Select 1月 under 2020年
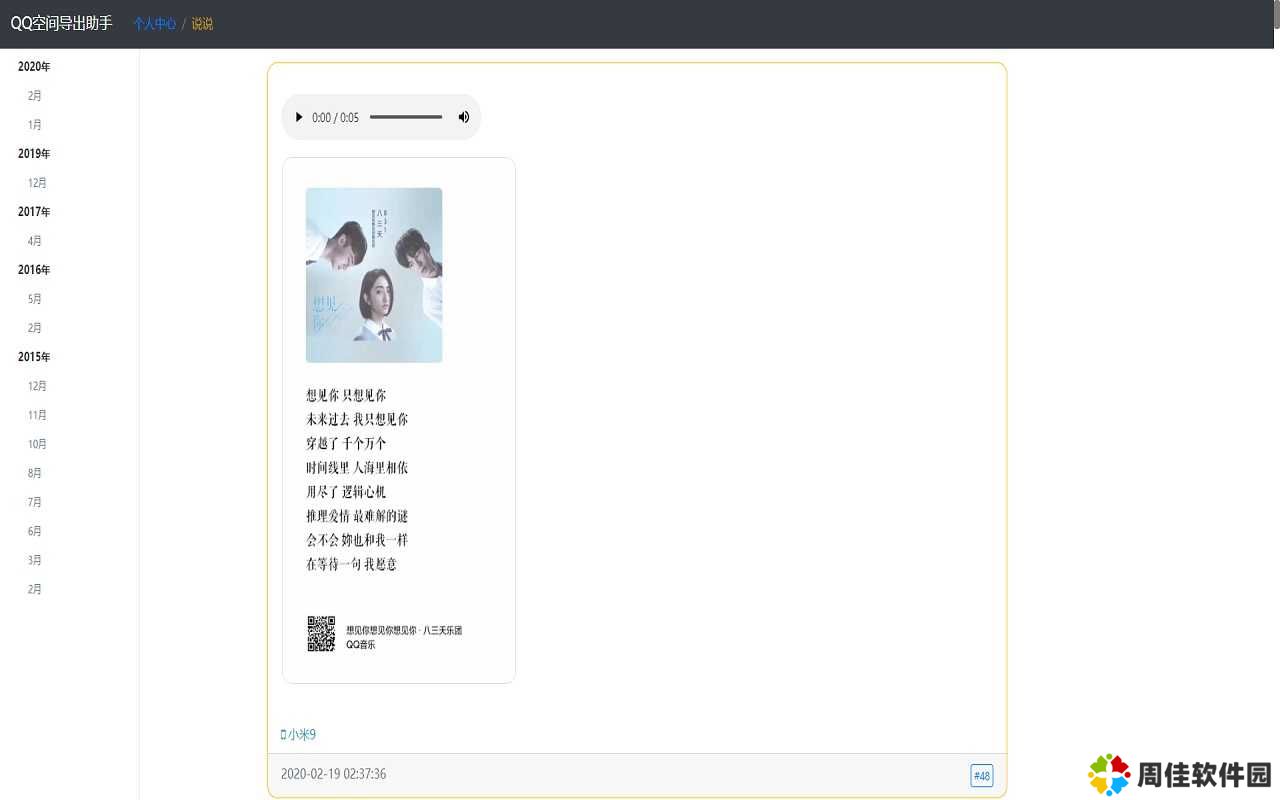The image size is (1280, 800). pos(35,125)
